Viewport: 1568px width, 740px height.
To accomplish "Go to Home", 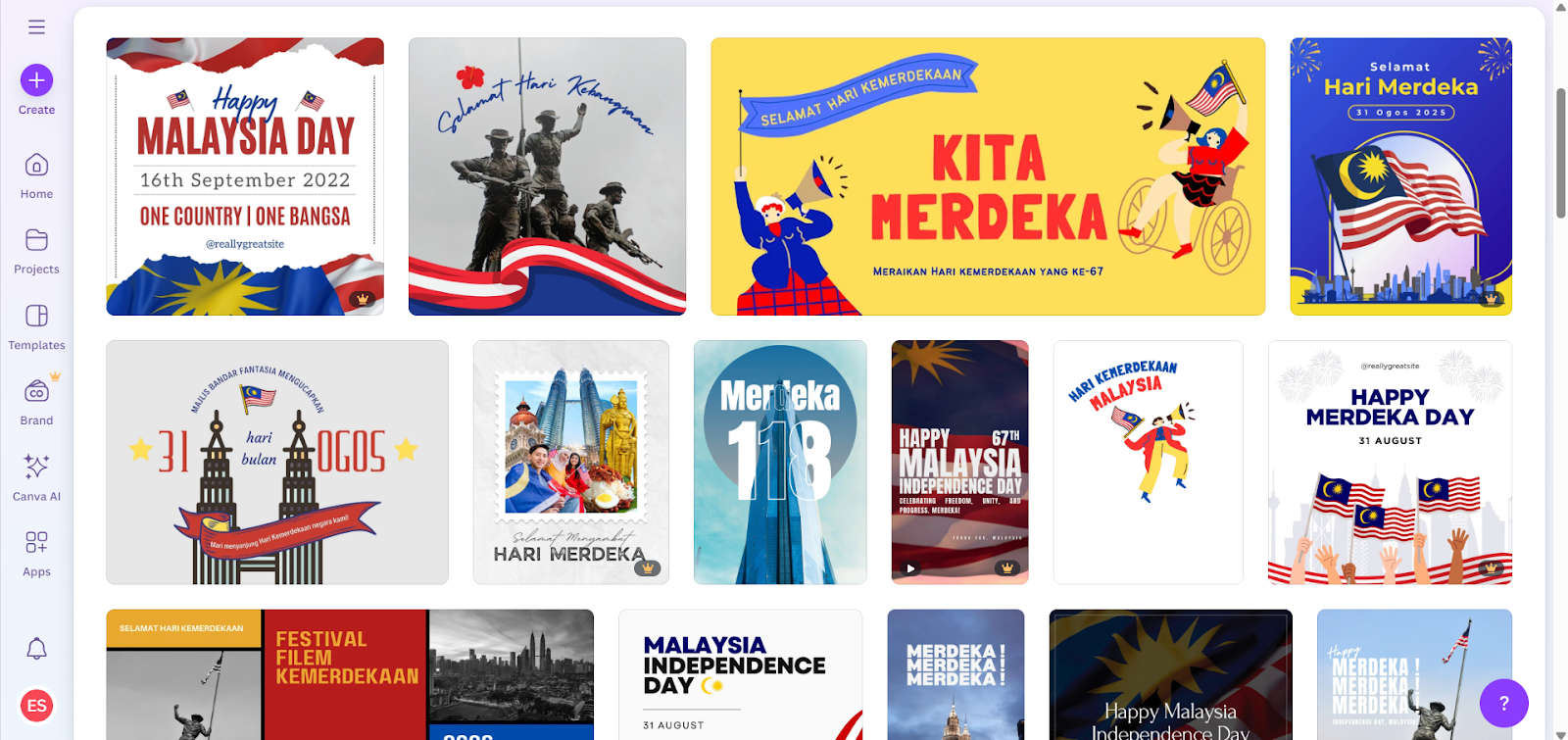I will pos(36,175).
